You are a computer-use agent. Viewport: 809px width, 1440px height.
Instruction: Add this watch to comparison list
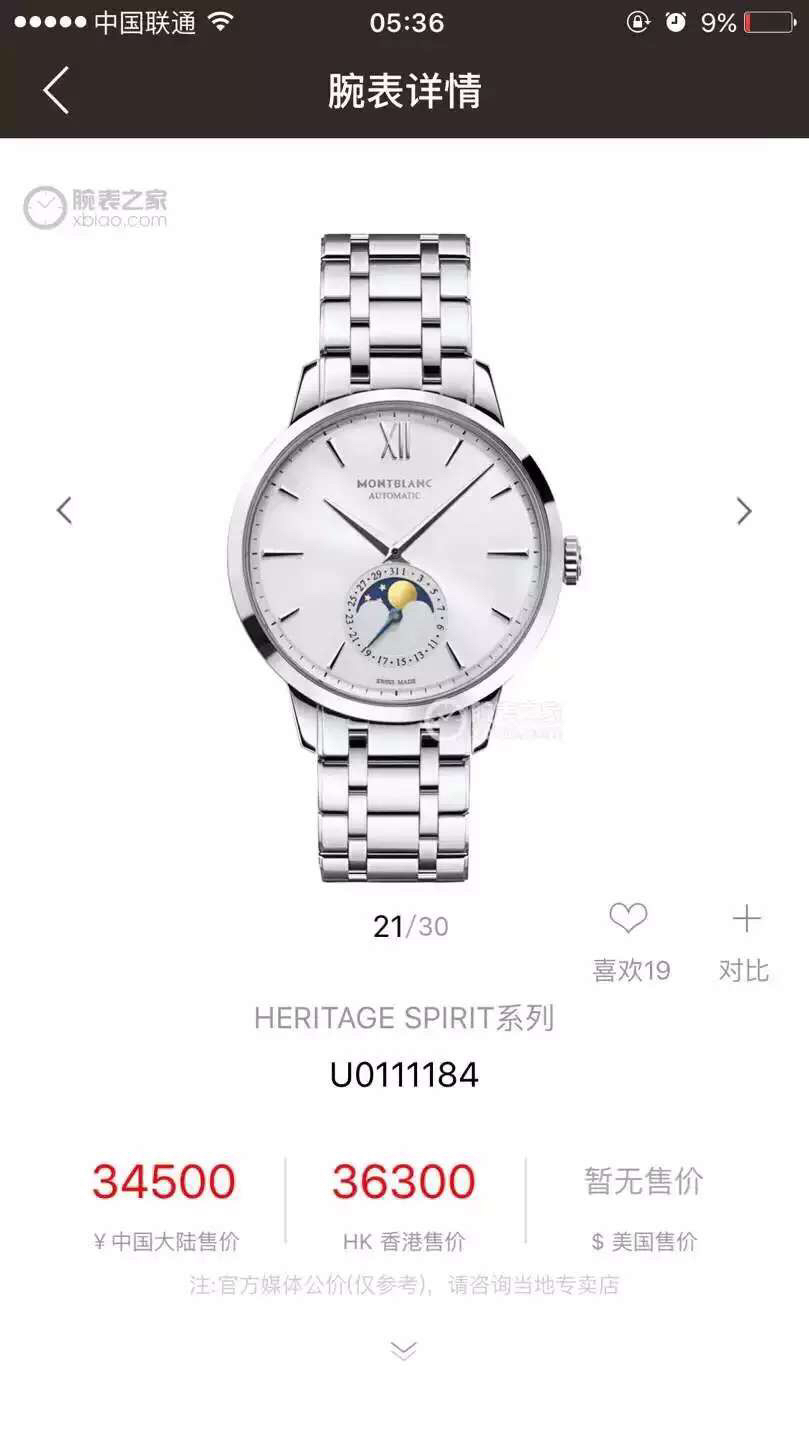(745, 919)
